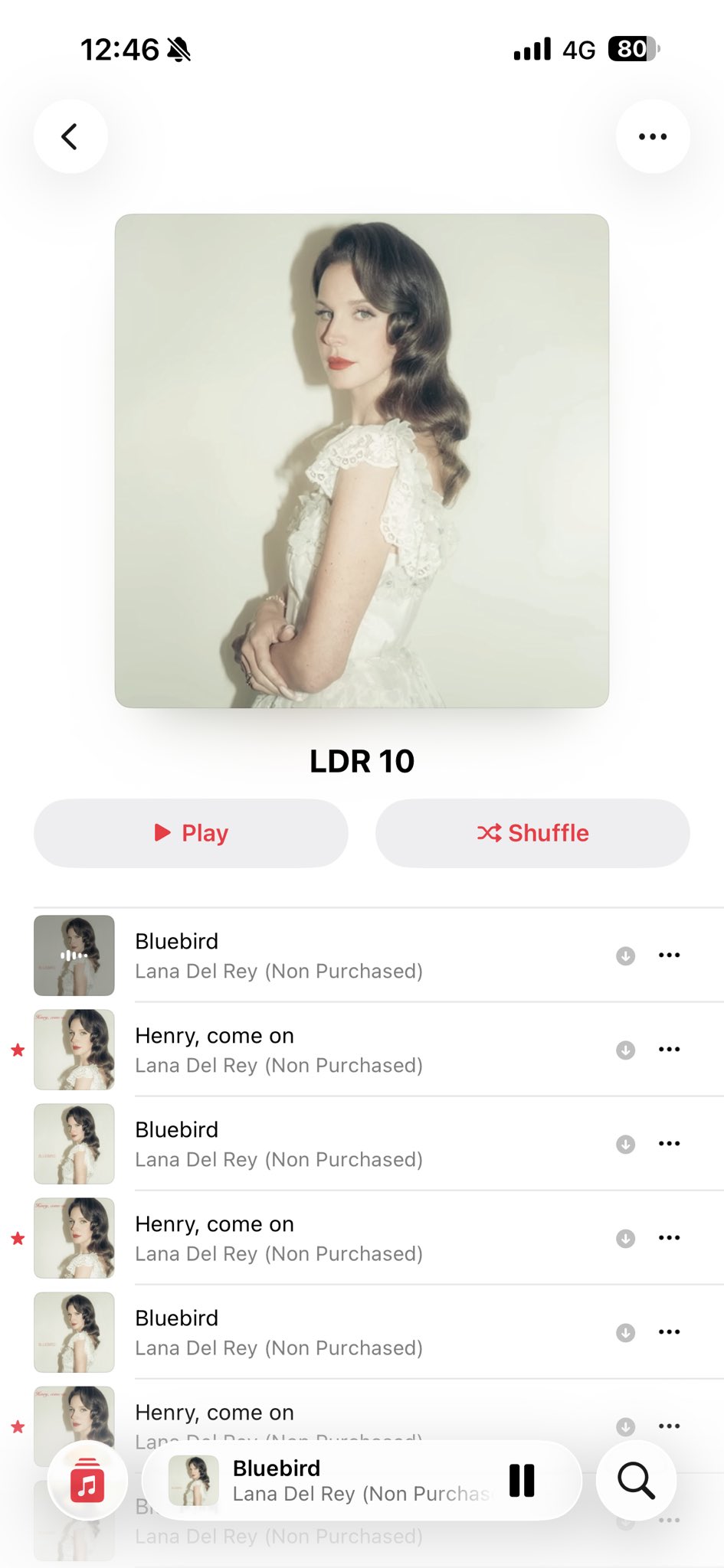Viewport: 724px width, 1568px height.
Task: Pause the currently playing song
Action: click(x=522, y=1481)
